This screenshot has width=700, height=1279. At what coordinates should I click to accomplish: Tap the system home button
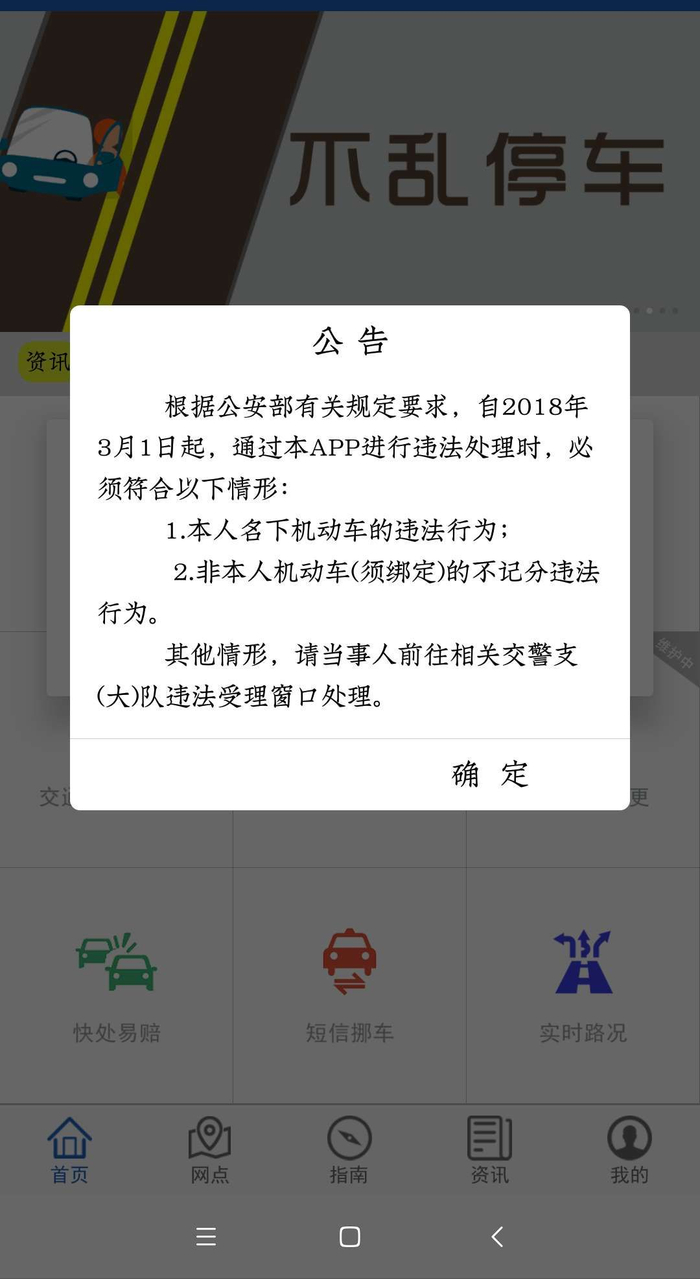tap(349, 1237)
